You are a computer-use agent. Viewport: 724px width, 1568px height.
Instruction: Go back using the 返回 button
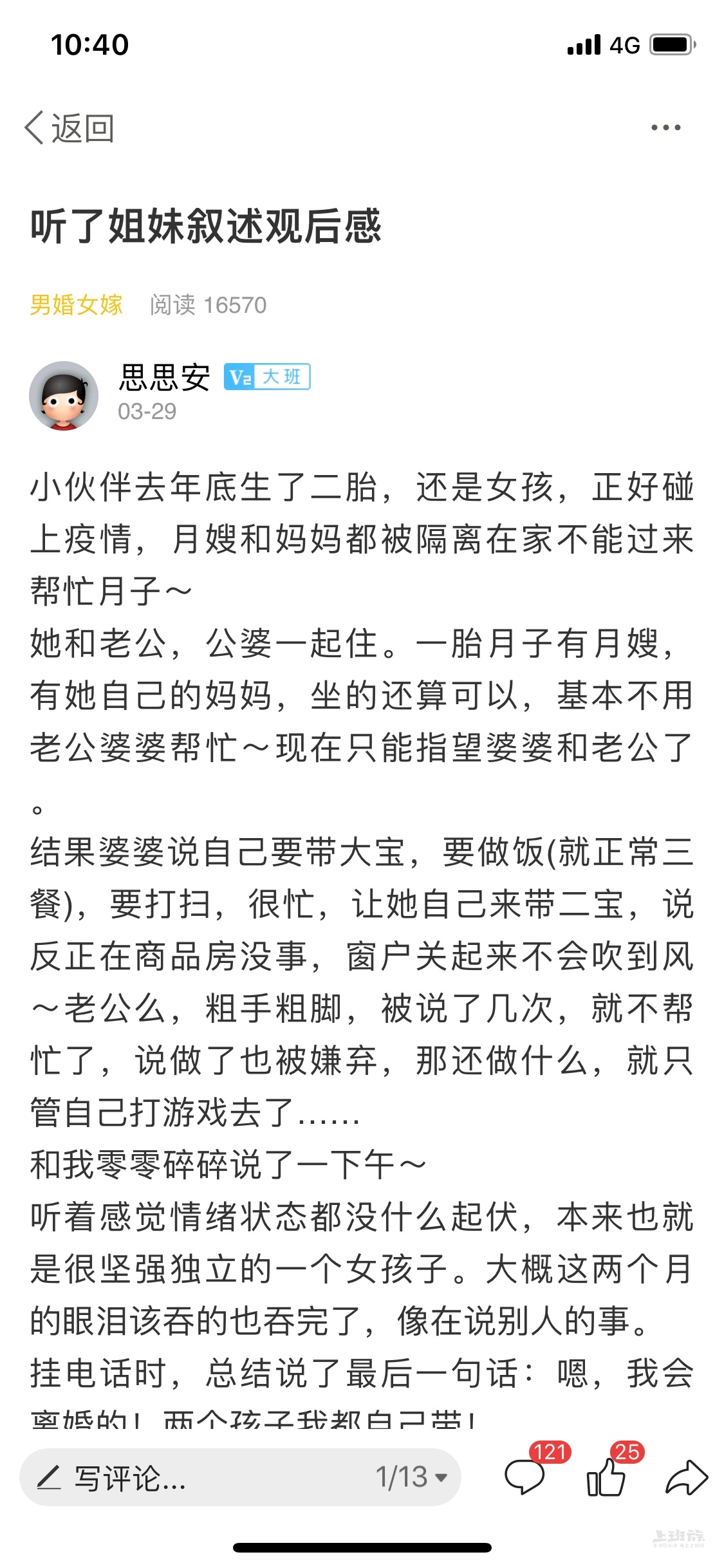click(x=70, y=128)
